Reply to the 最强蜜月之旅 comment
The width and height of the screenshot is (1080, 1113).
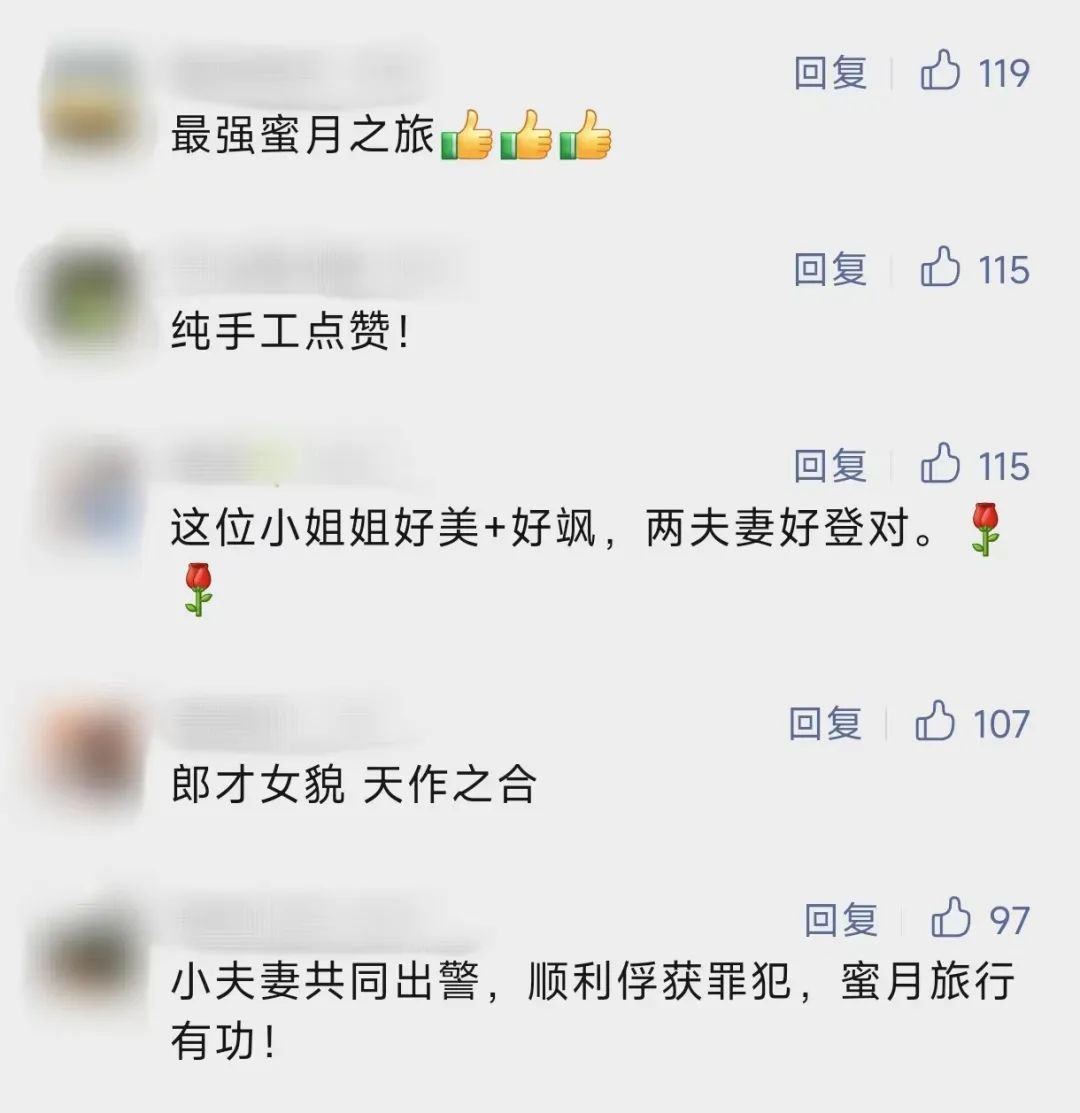830,73
